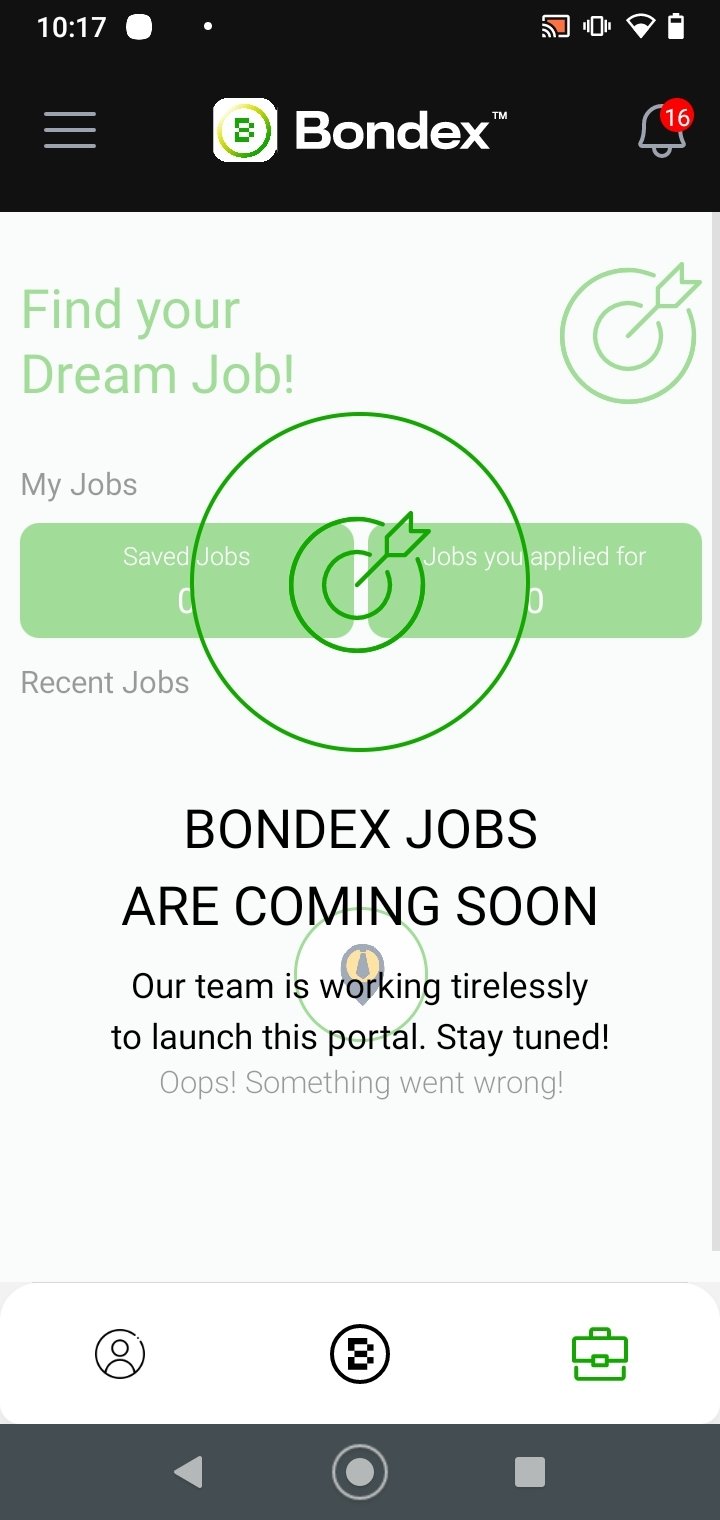The width and height of the screenshot is (720, 1520).
Task: Tap the system home button
Action: [360, 1472]
